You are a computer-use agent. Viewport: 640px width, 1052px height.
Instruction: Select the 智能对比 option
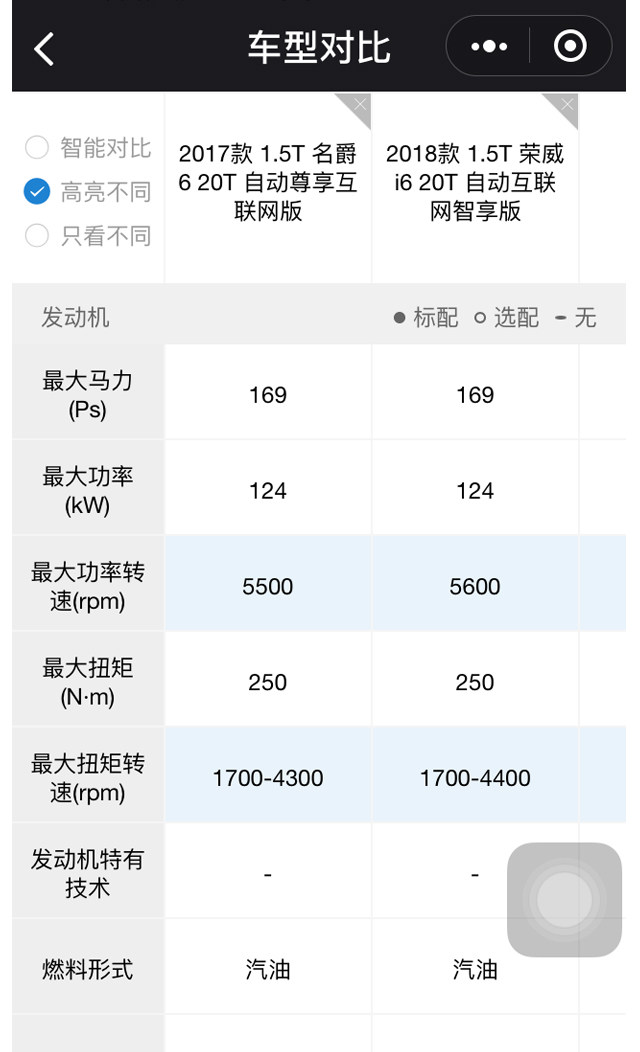point(37,148)
